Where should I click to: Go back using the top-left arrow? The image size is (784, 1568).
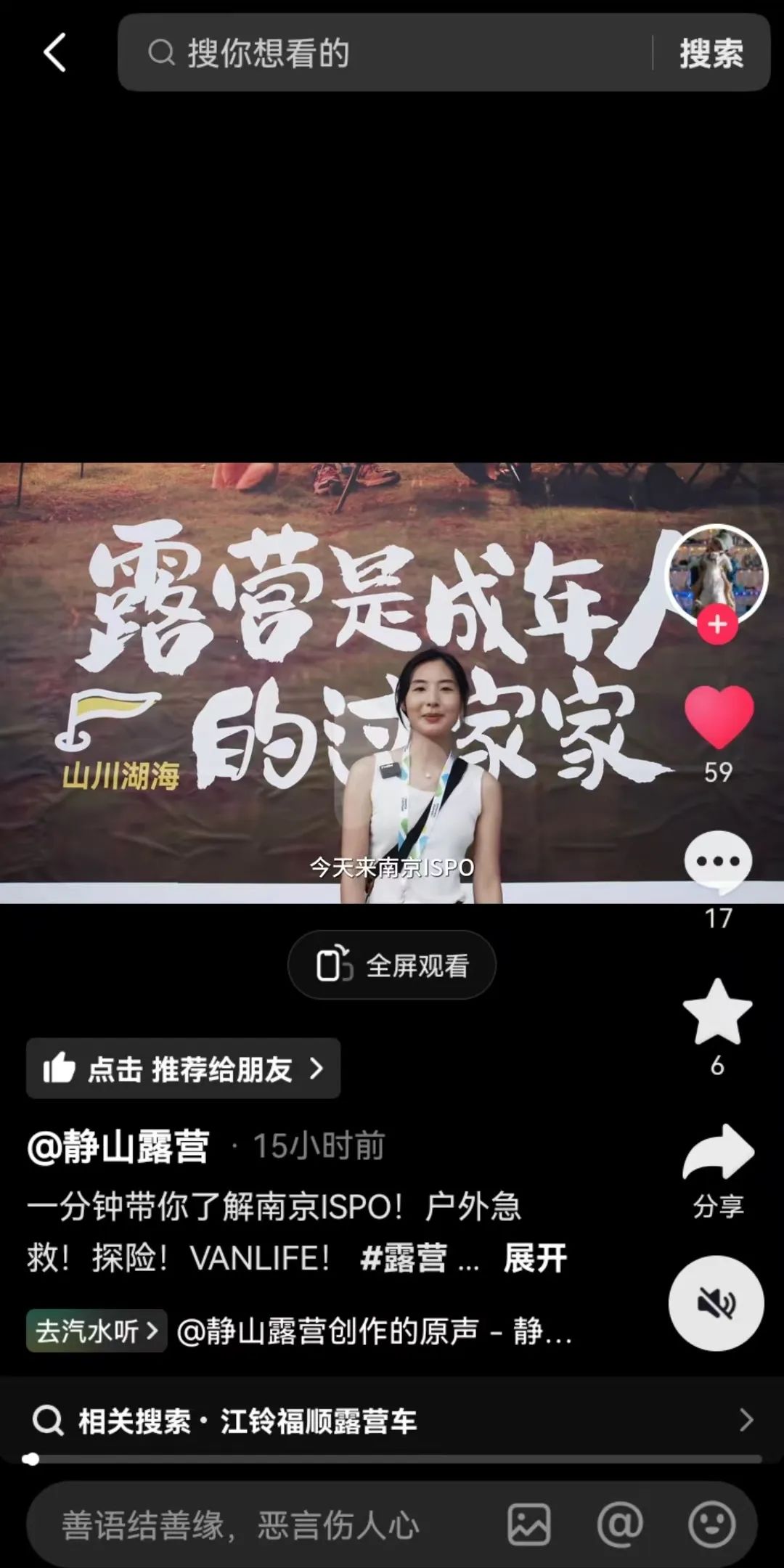click(55, 52)
